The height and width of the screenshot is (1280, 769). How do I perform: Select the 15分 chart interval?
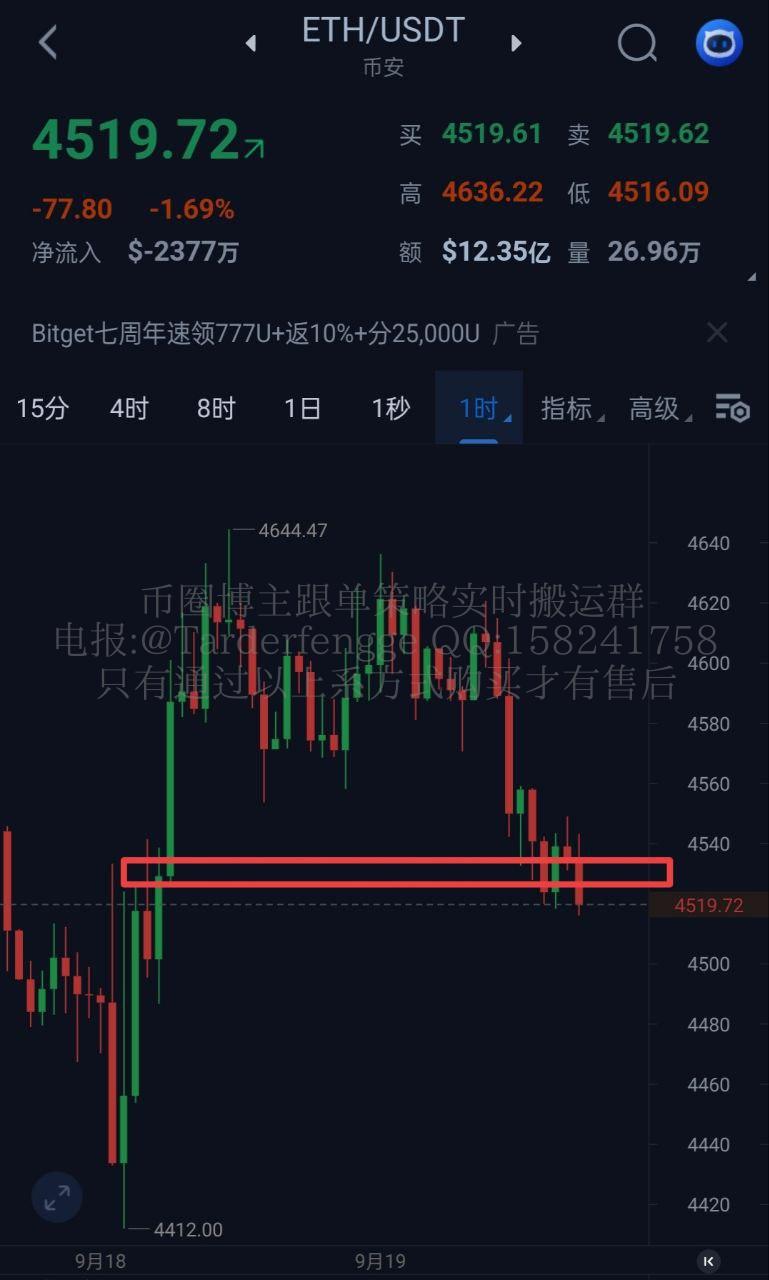point(43,408)
